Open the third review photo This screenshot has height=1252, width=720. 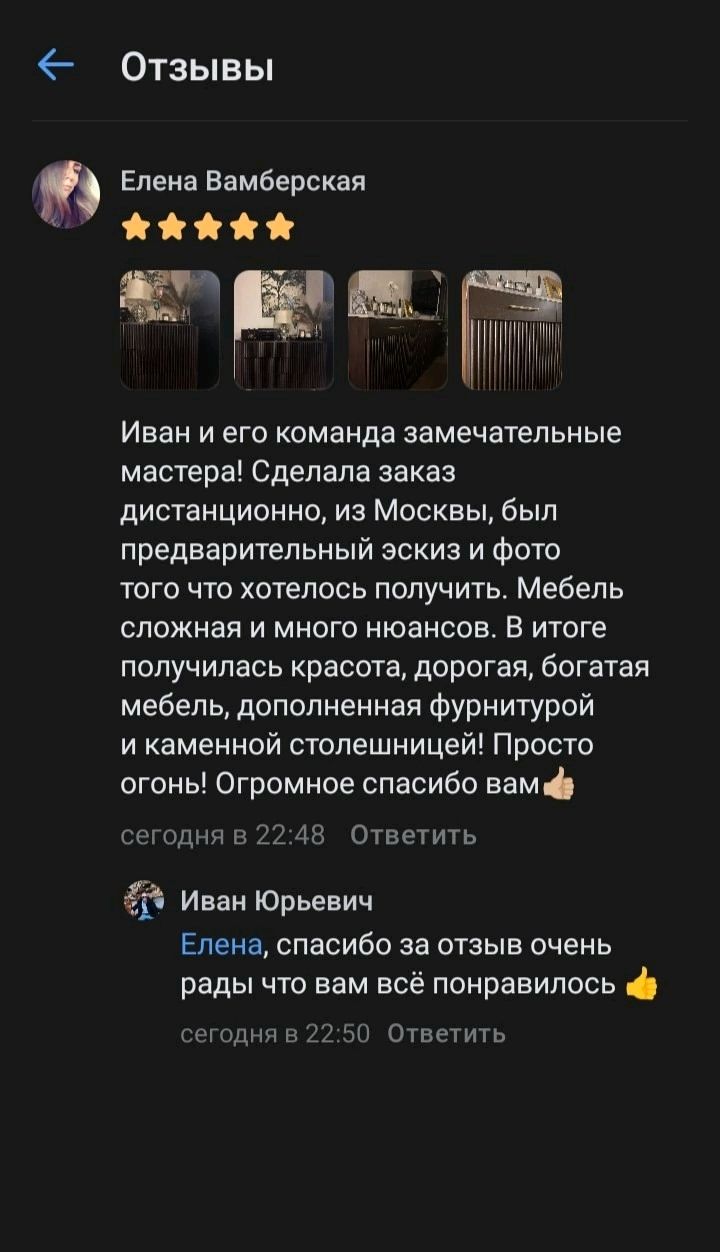click(398, 329)
